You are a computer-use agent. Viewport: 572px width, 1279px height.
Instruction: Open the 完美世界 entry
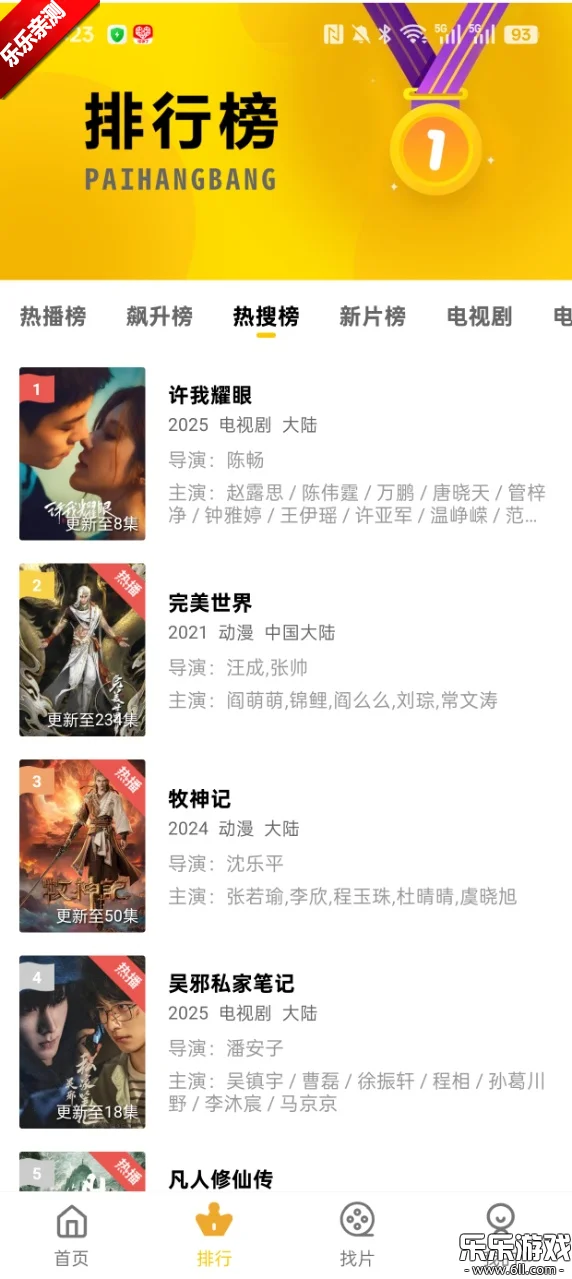tap(286, 650)
